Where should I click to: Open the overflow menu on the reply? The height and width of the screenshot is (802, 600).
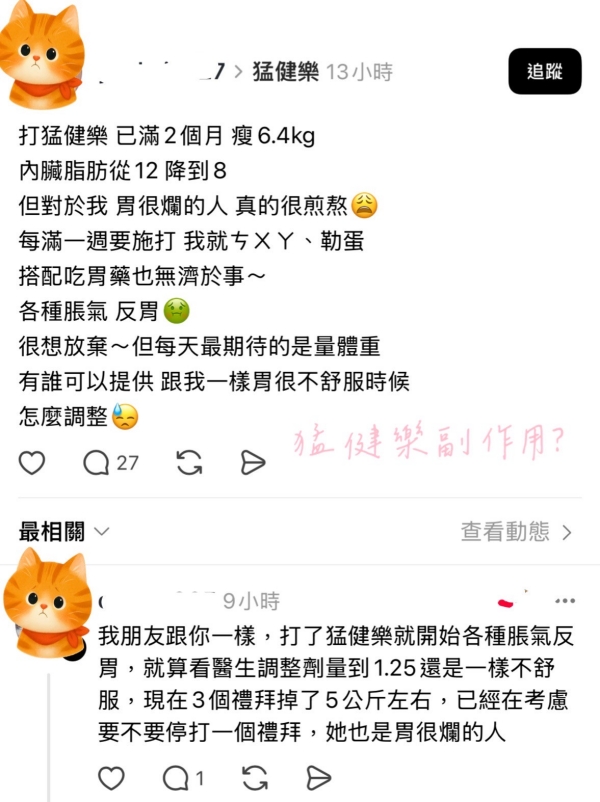point(564,601)
